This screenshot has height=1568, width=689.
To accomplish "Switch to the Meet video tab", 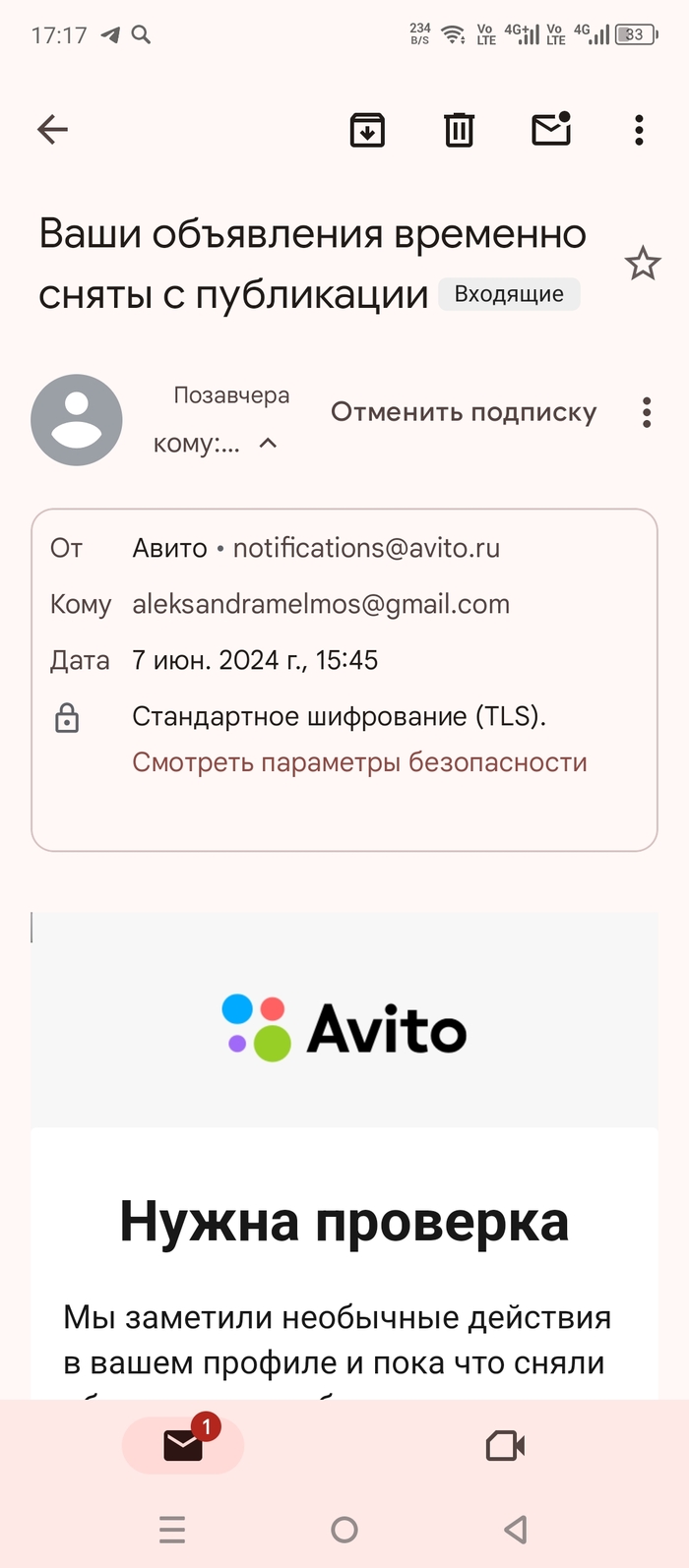I will coord(505,1445).
